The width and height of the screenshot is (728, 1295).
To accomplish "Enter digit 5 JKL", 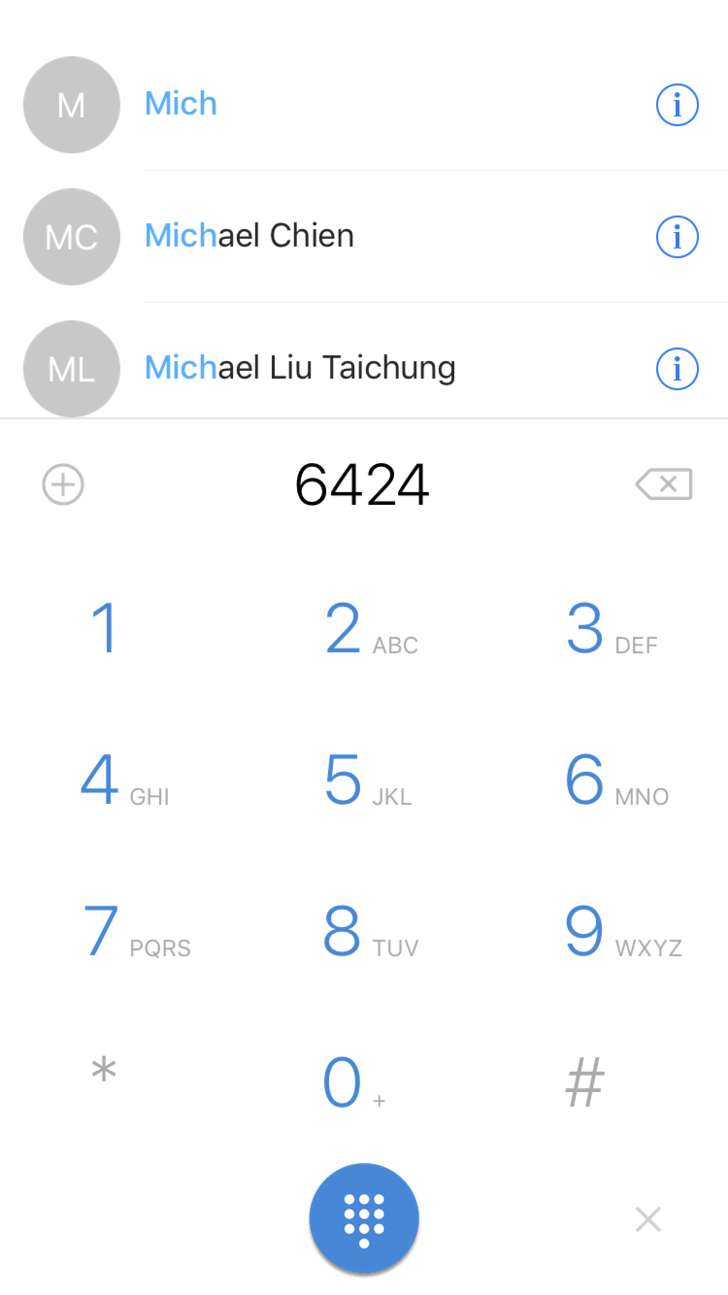I will pyautogui.click(x=365, y=782).
